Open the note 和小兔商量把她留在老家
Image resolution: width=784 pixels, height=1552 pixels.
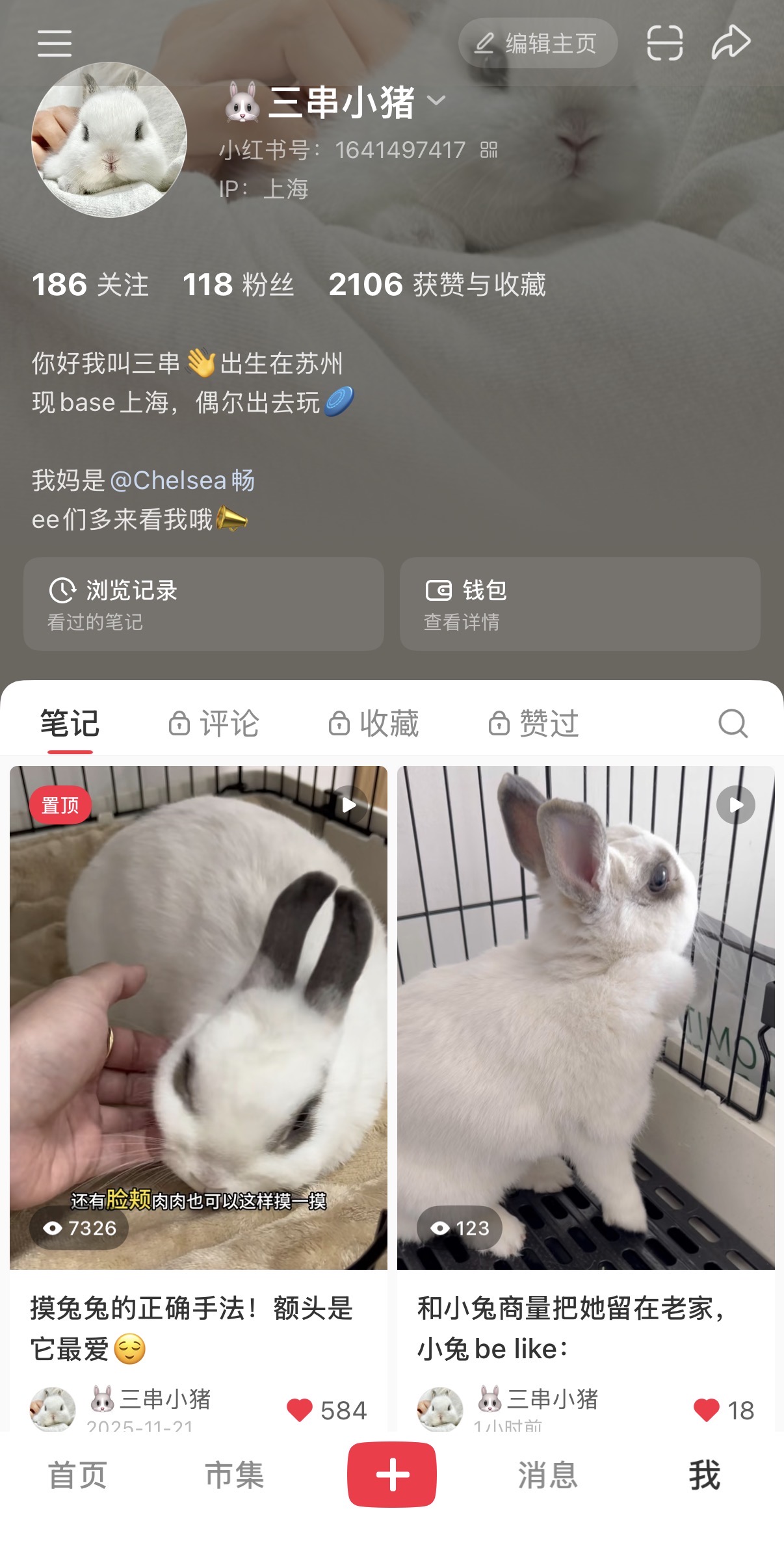(x=585, y=1017)
